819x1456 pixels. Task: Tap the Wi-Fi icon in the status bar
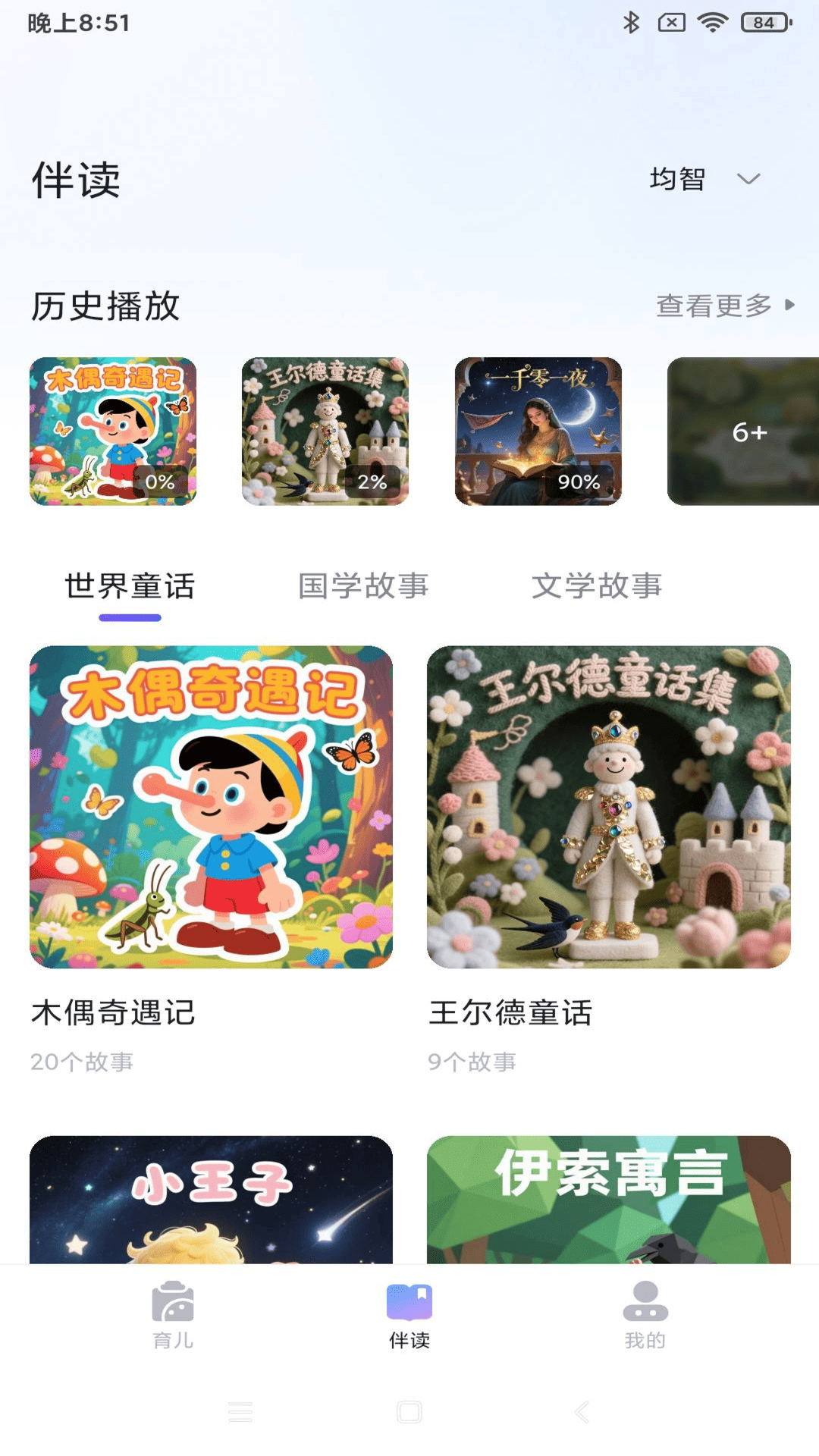click(714, 23)
